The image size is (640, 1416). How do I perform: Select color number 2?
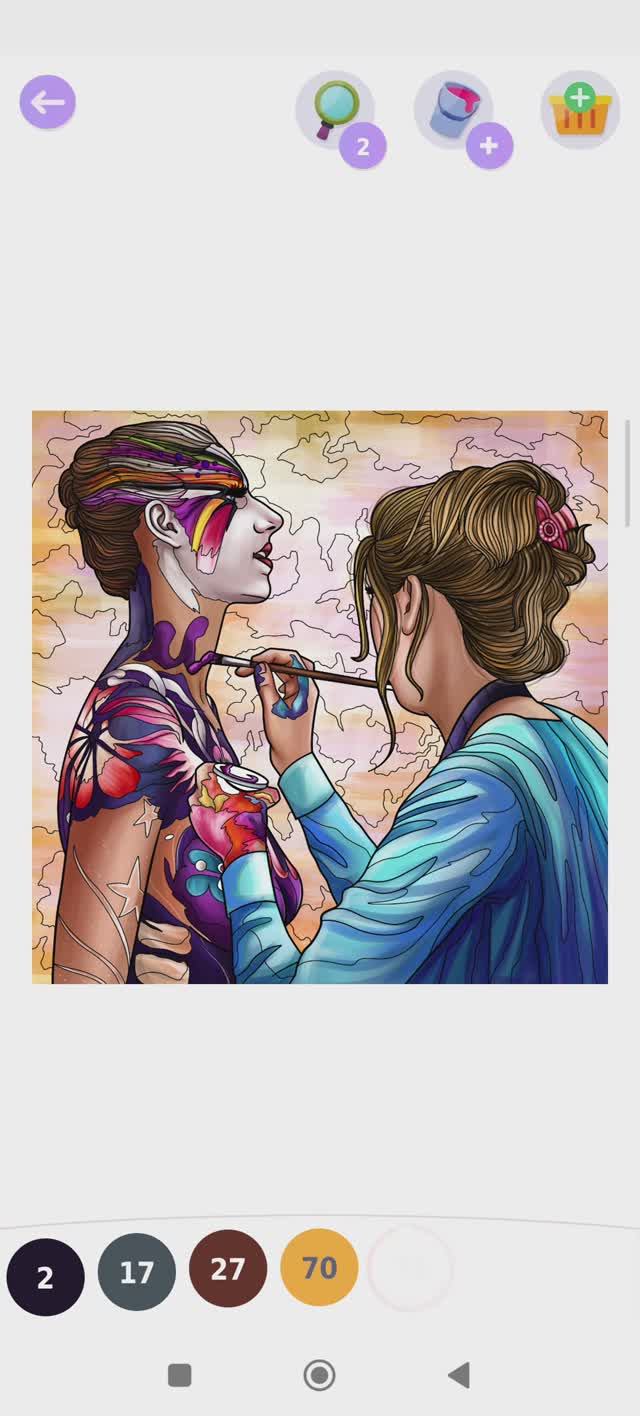(x=45, y=1276)
